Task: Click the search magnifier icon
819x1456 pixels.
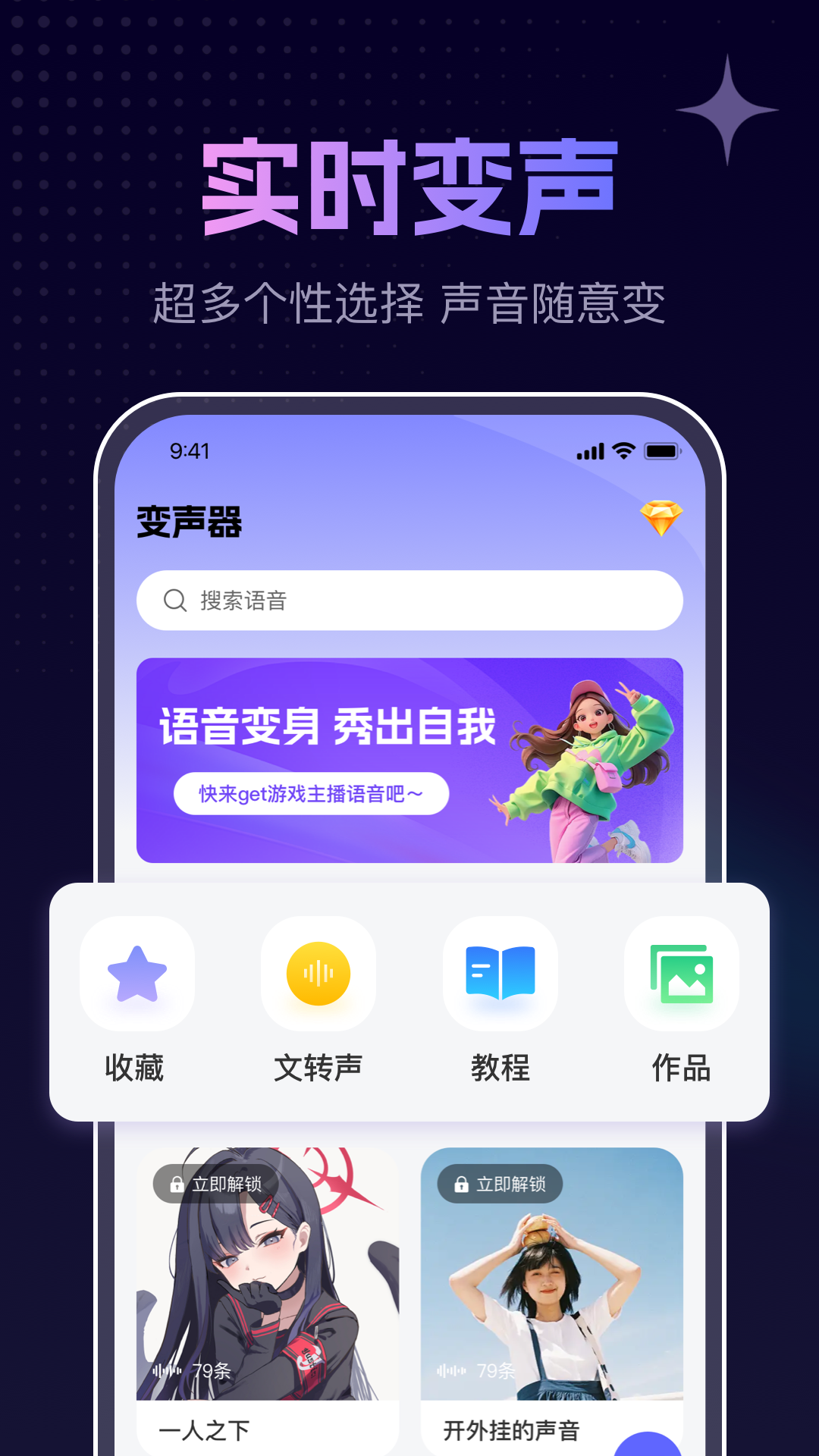Action: click(x=174, y=600)
